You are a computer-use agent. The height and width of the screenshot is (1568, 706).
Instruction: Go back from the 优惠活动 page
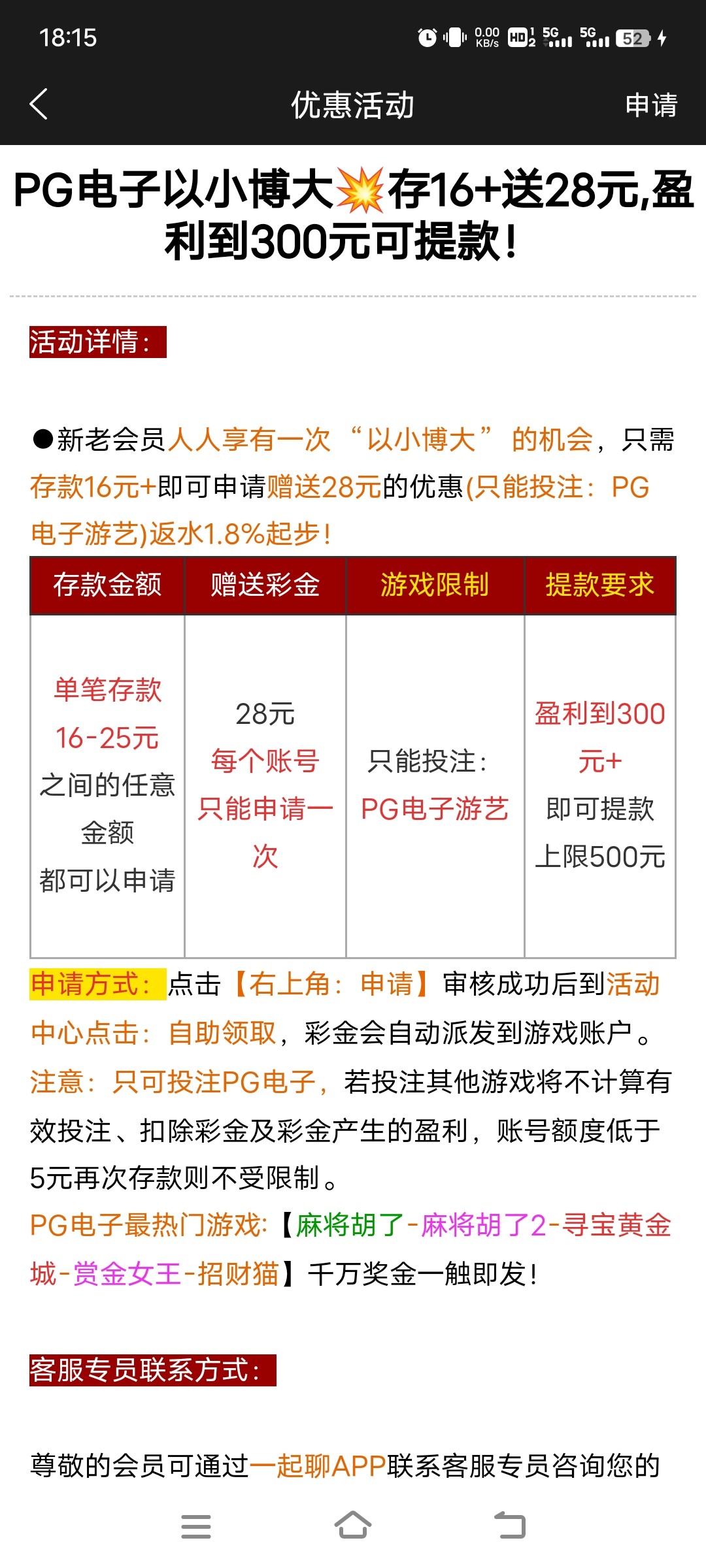click(x=39, y=105)
